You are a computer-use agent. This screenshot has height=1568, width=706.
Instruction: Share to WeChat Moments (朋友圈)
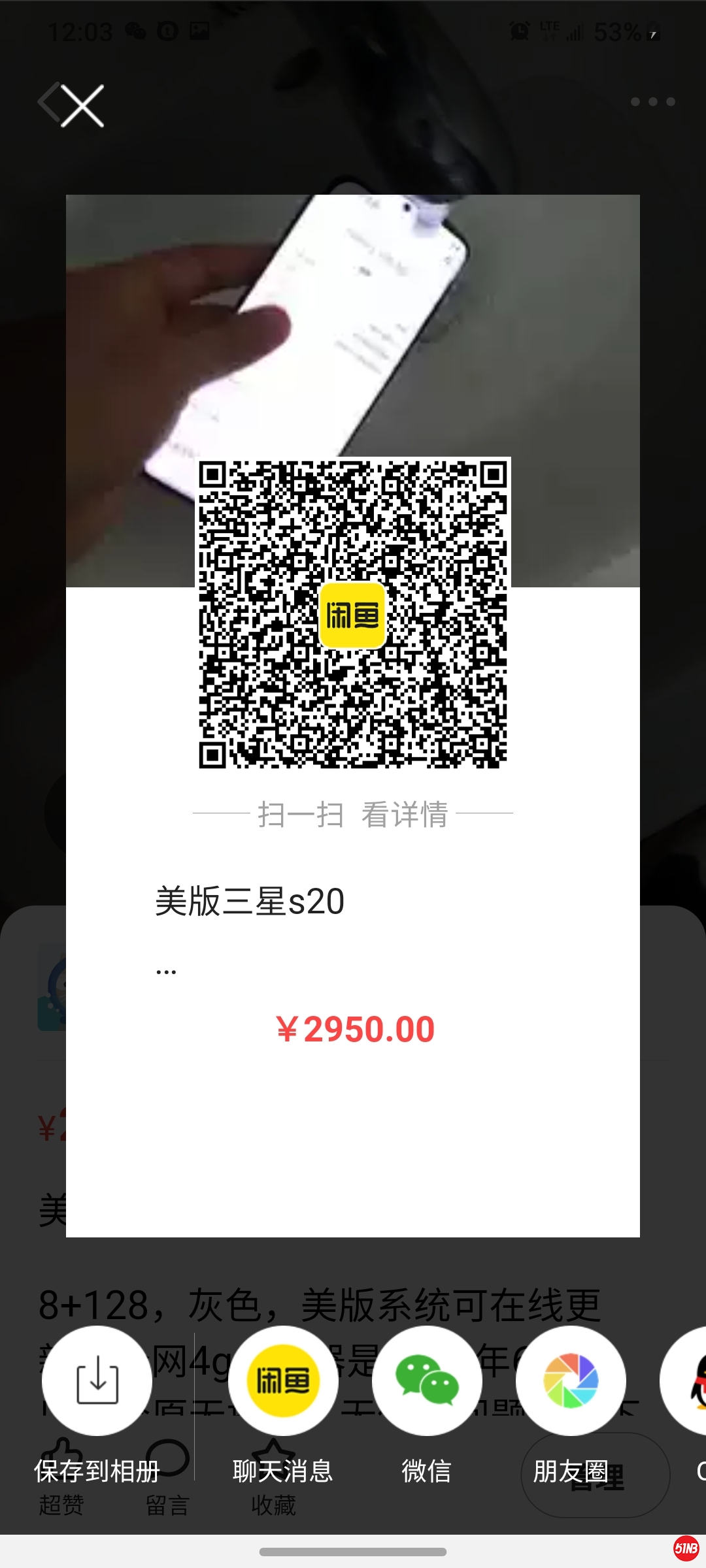coord(571,1380)
